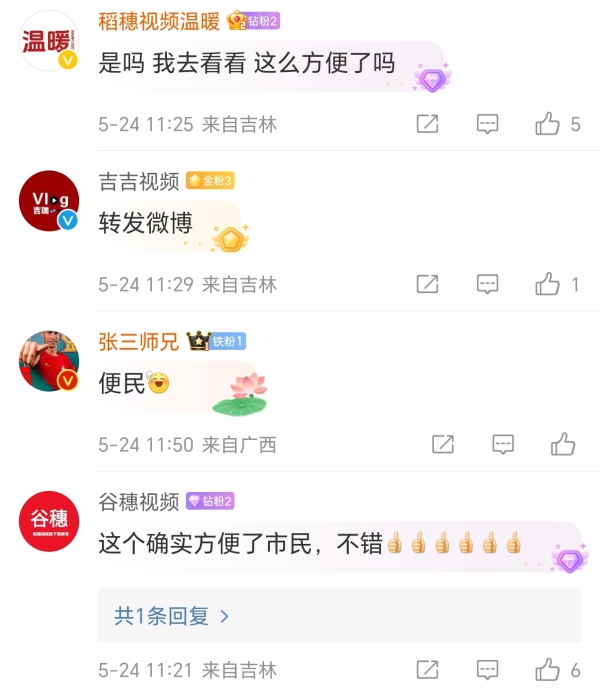Reply to 张三师兄's comment
The height and width of the screenshot is (688, 600).
(503, 444)
